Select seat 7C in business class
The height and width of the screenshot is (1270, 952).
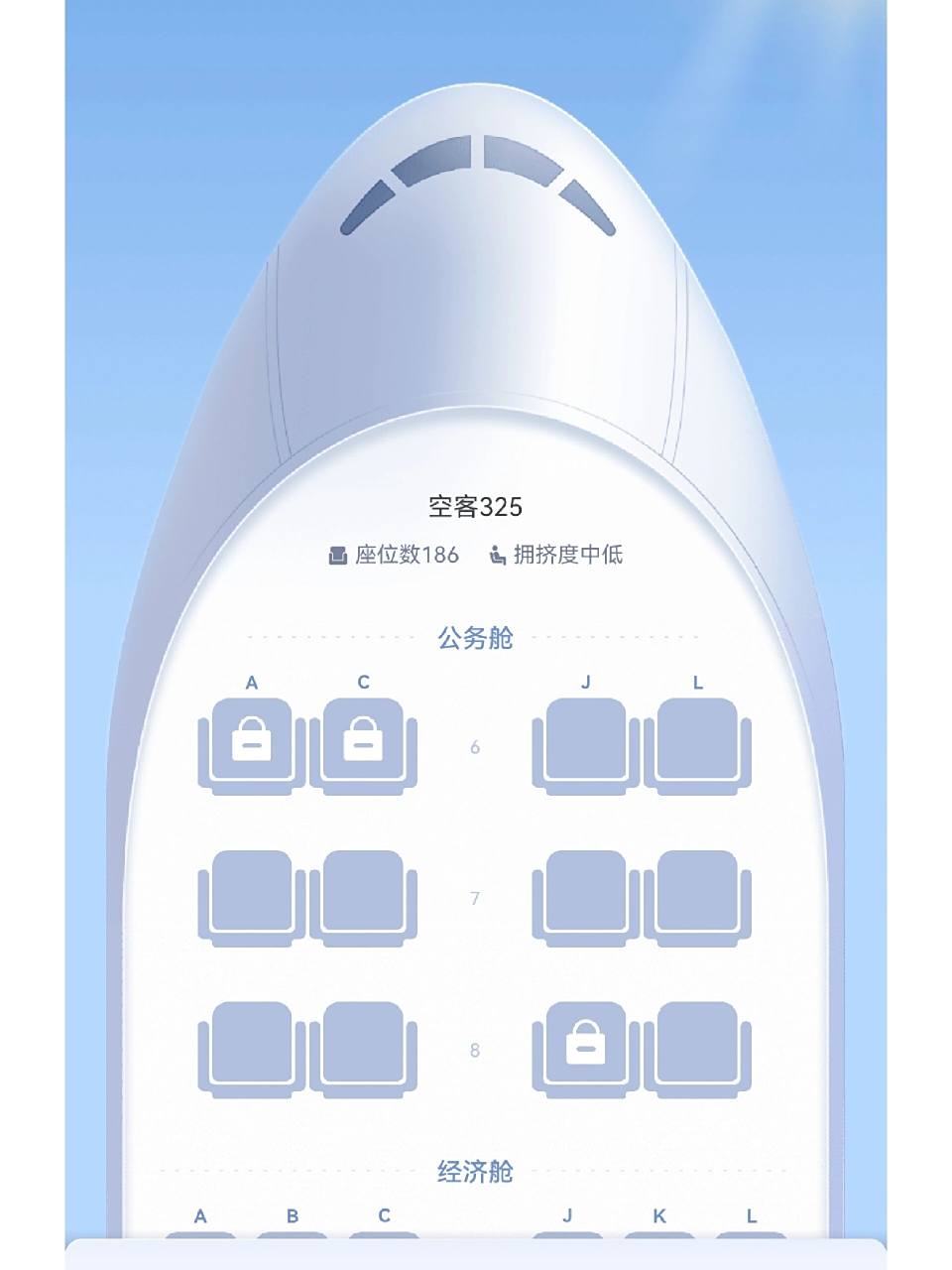(x=361, y=898)
